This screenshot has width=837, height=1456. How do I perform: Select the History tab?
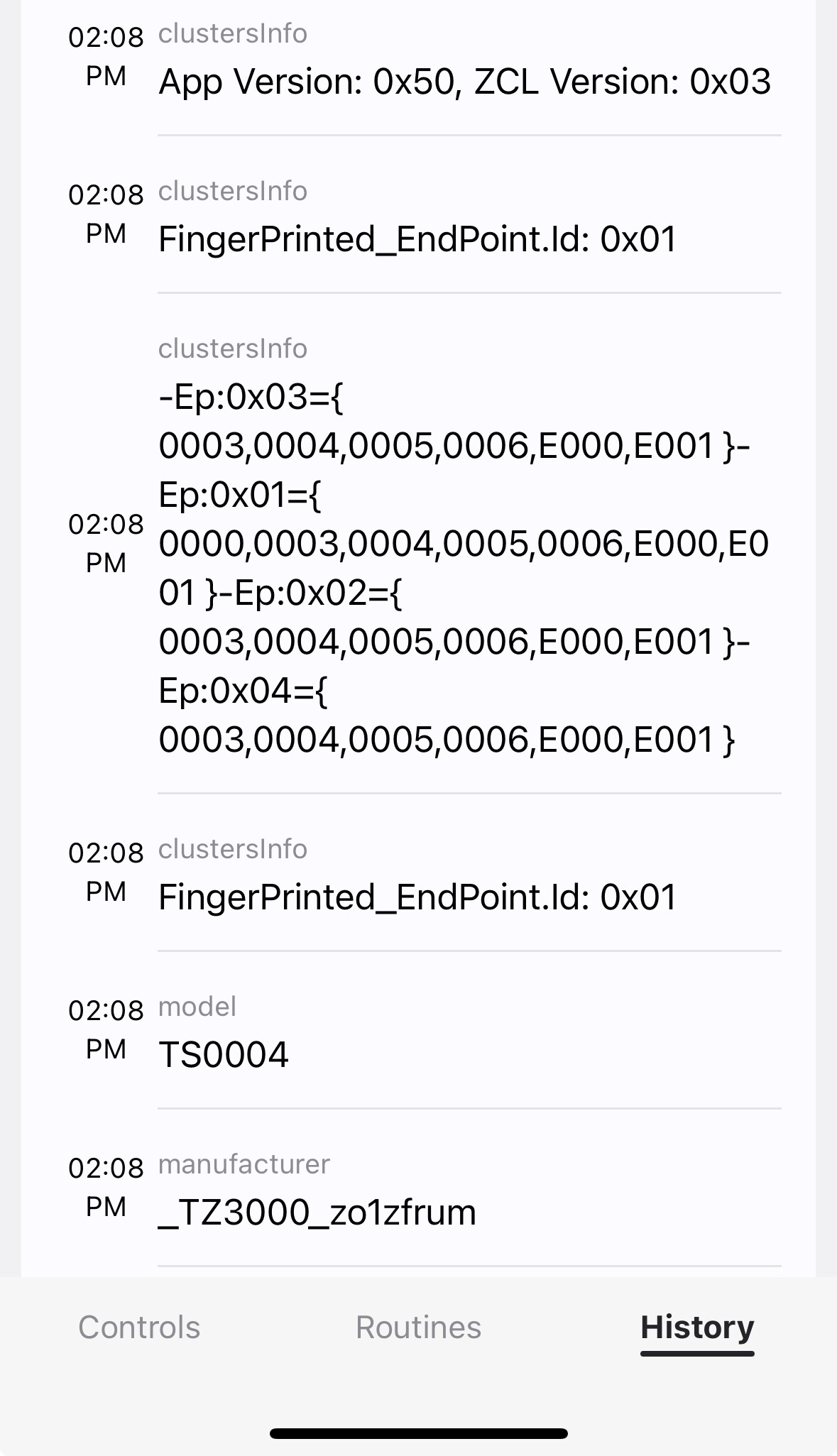coord(696,1327)
